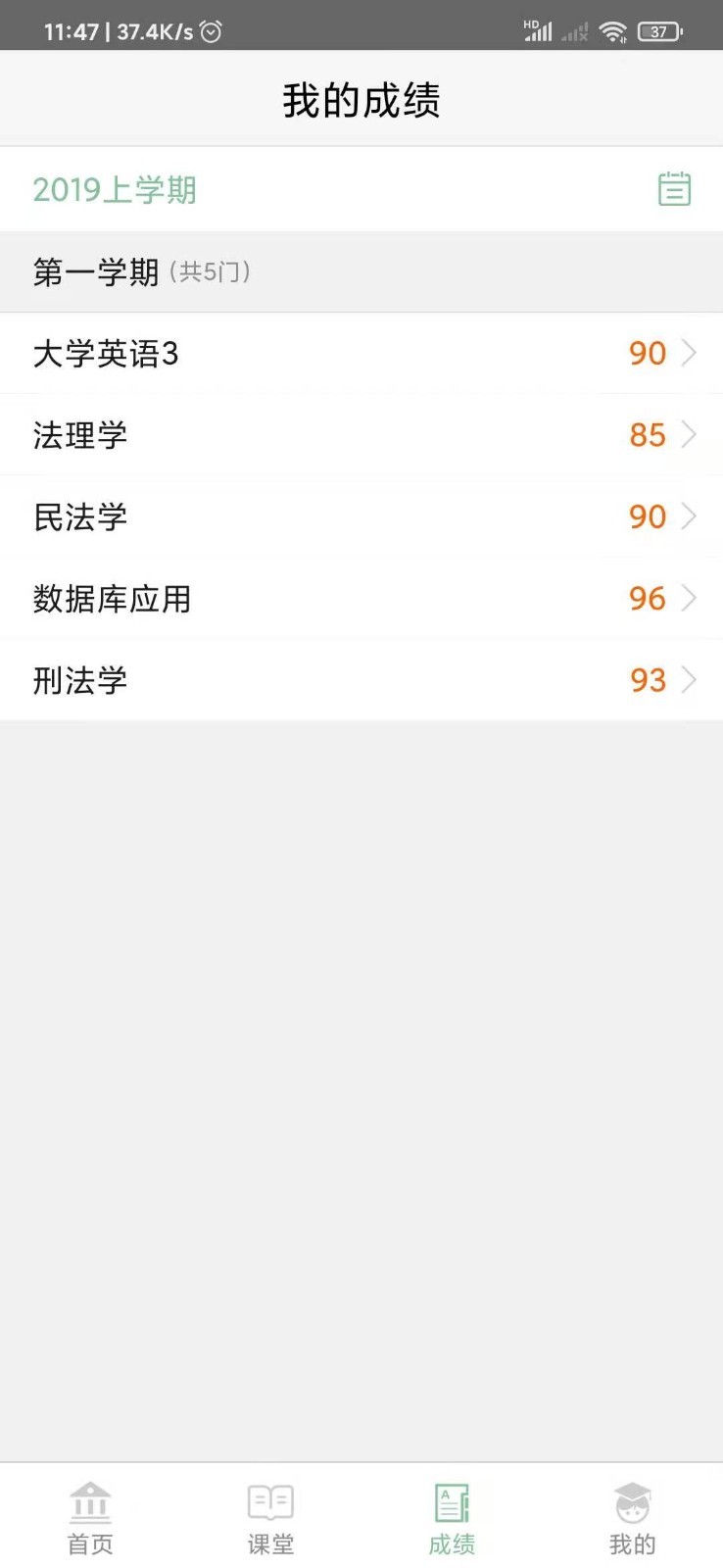
Task: Switch to the 课堂 tab
Action: (x=270, y=1514)
